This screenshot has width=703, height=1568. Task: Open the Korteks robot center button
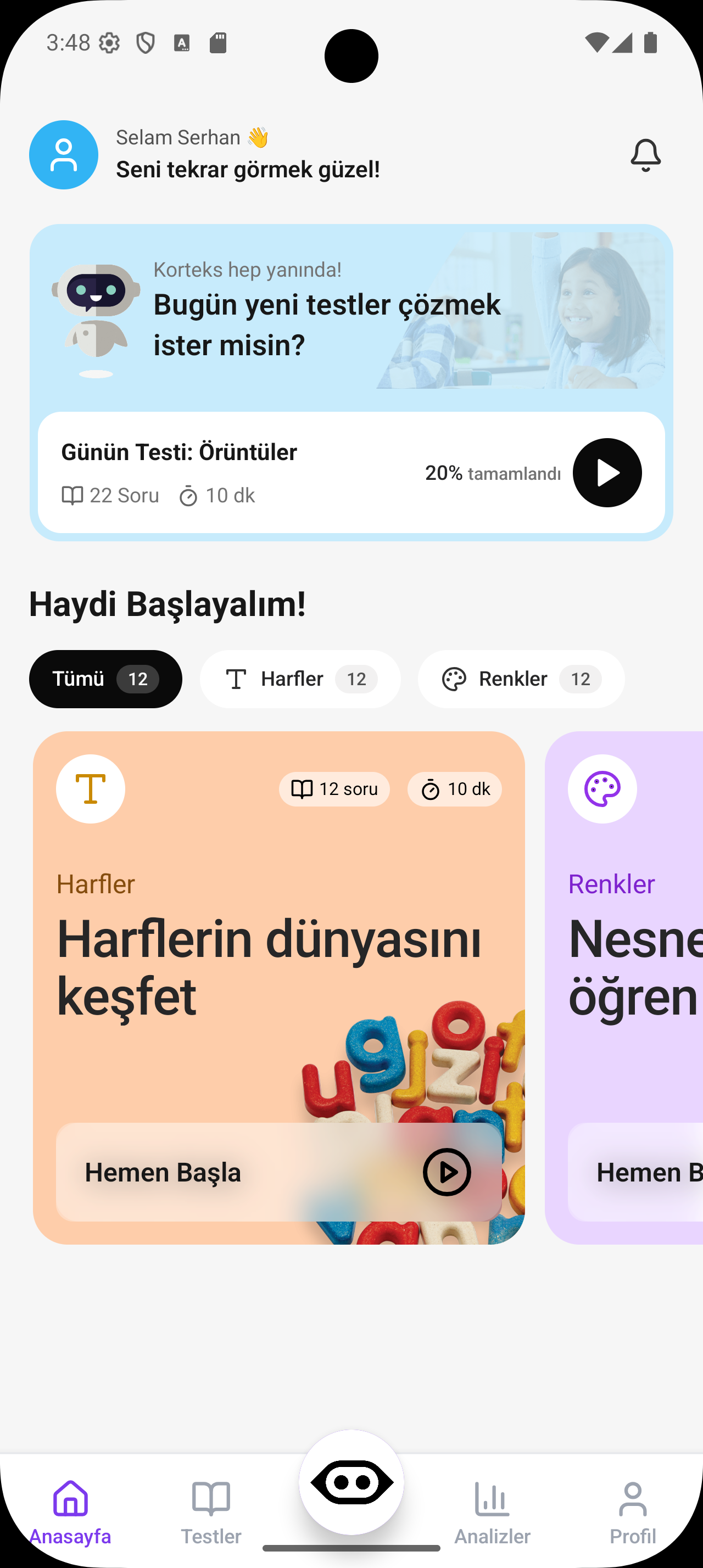pos(351,1483)
